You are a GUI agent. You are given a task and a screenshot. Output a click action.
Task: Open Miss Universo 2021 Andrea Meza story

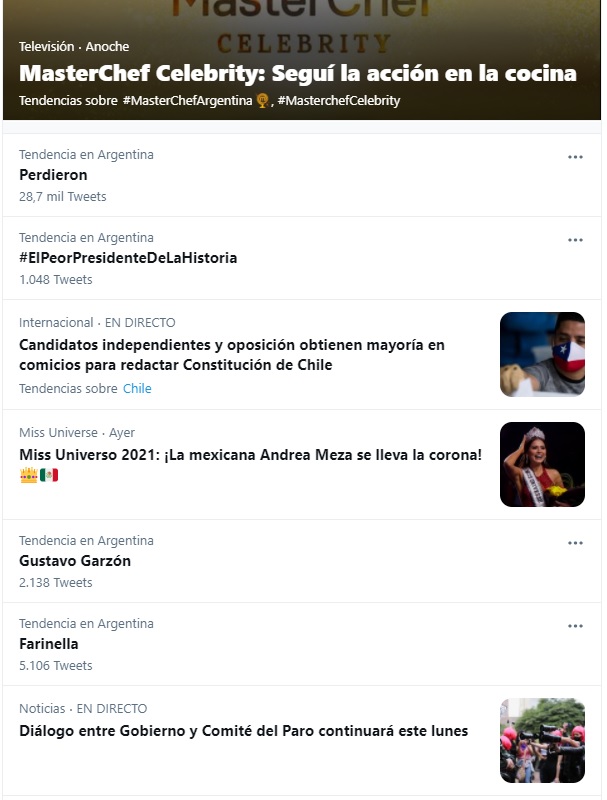coord(250,455)
